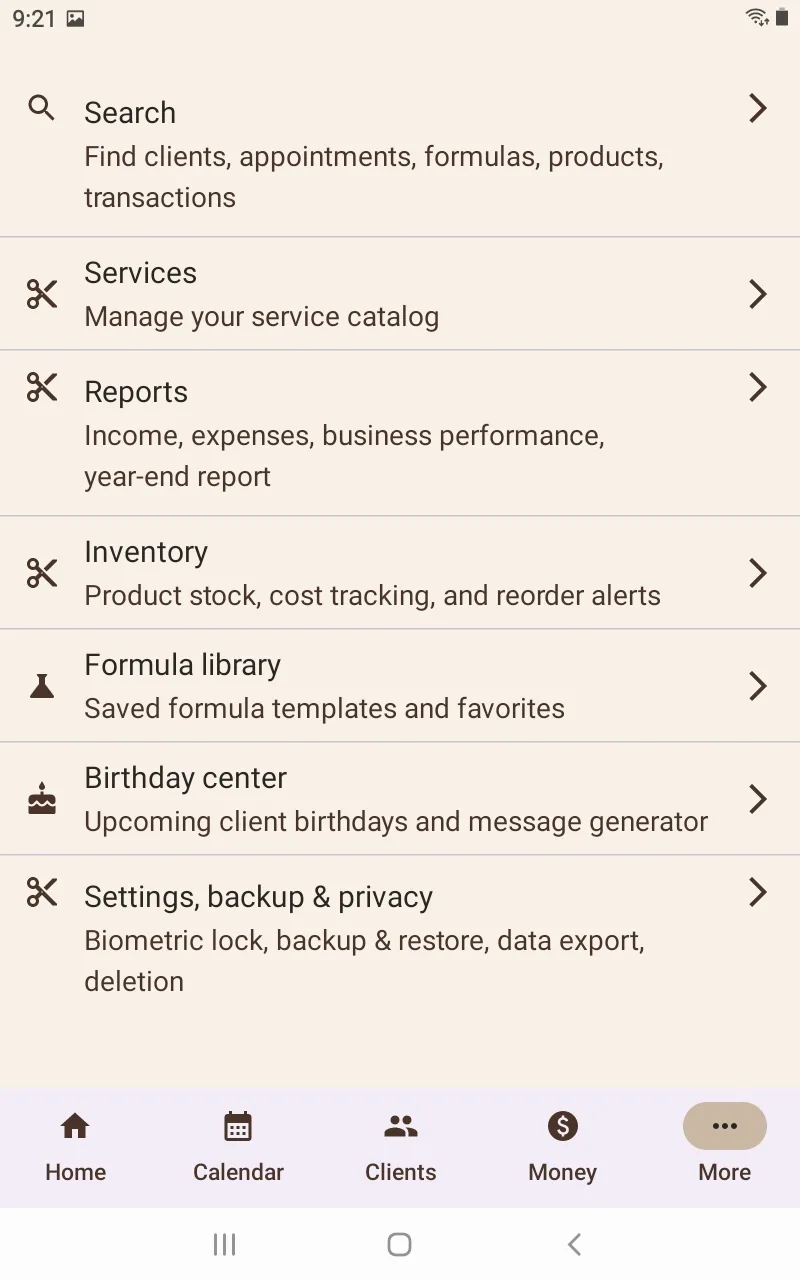Open Services to manage the catalog

point(400,294)
